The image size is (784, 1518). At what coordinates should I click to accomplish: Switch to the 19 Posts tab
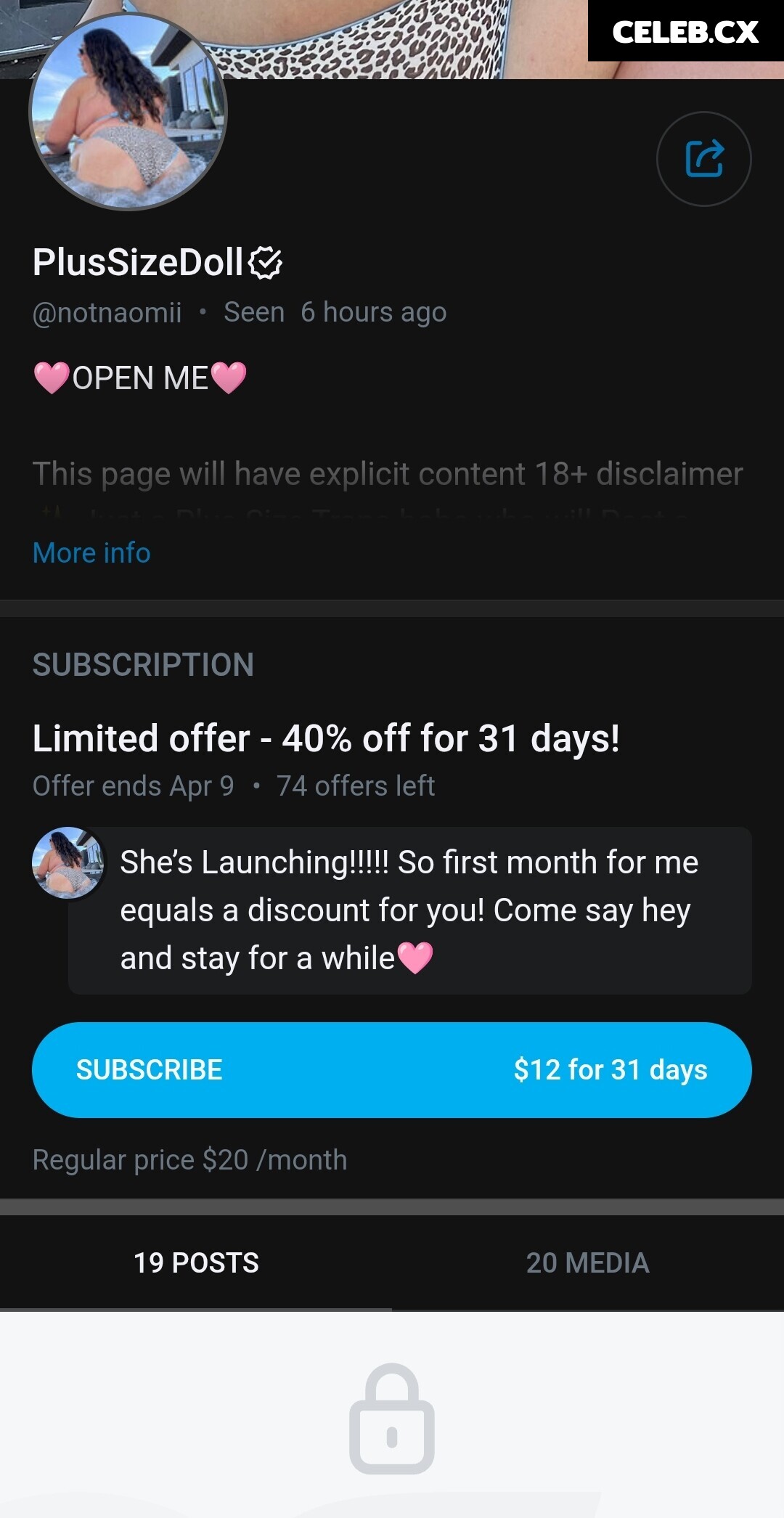(196, 1263)
